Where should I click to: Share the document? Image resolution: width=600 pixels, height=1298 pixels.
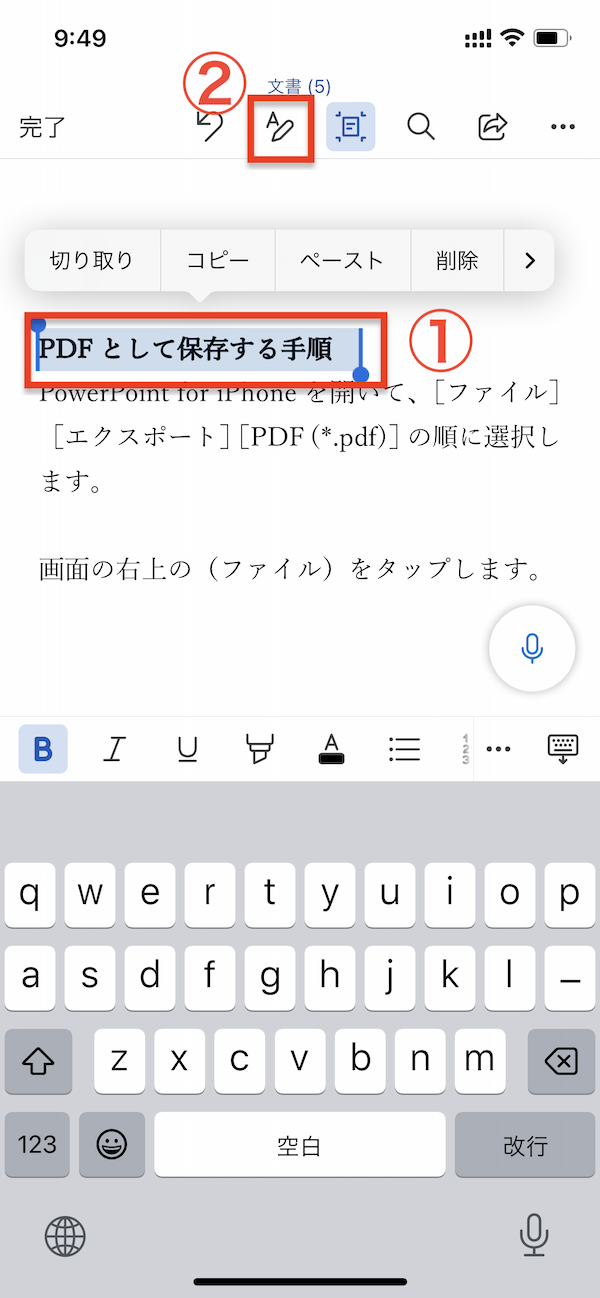[x=492, y=127]
